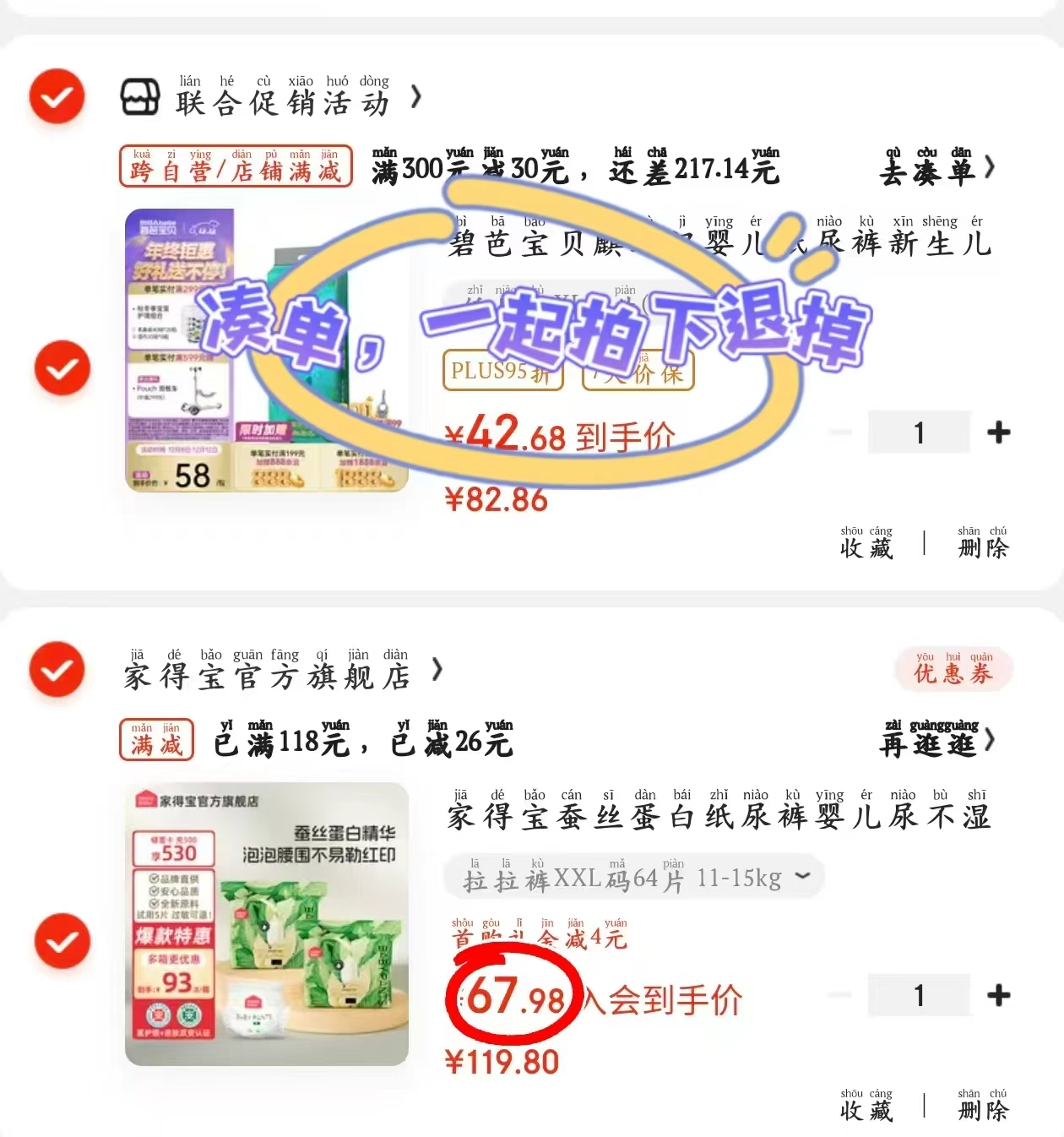Viewport: 1064px width, 1137px height.
Task: Click the 跨自营/店铺满减 promotion tag
Action: coord(235,167)
